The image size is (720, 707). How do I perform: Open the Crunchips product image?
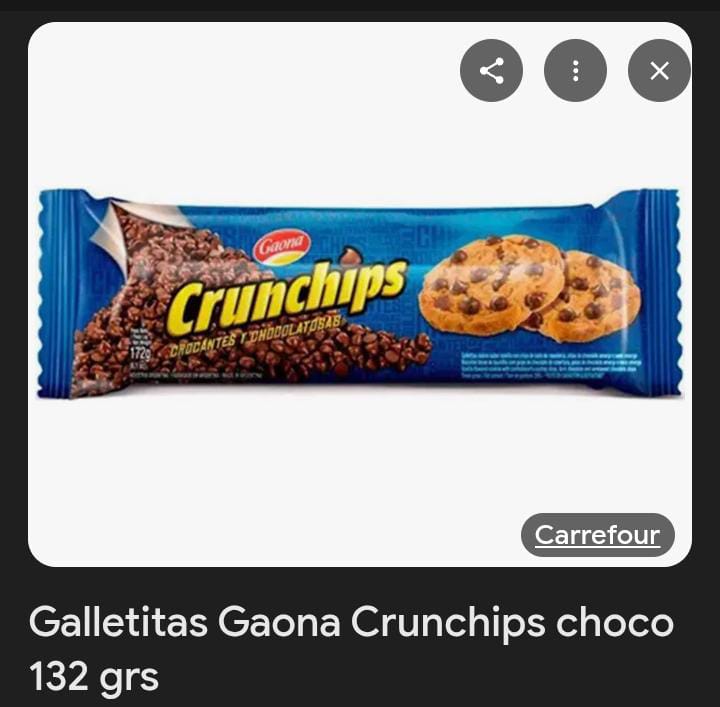360,293
